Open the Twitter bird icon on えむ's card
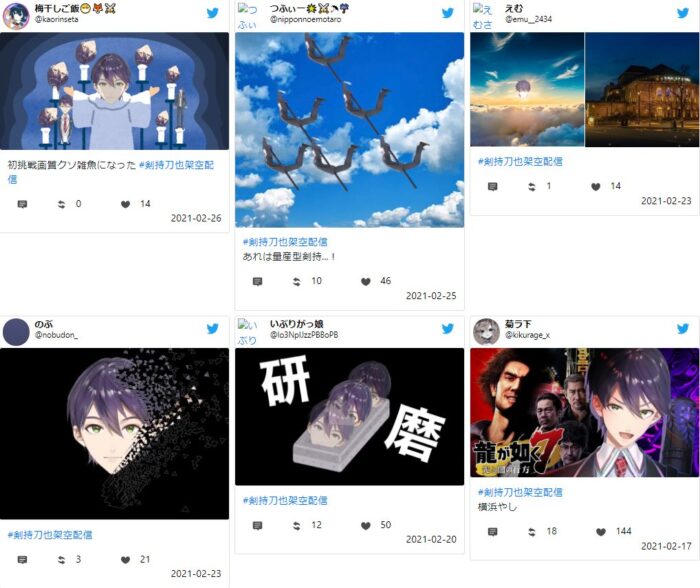Viewport: 700px width, 588px height. click(682, 13)
